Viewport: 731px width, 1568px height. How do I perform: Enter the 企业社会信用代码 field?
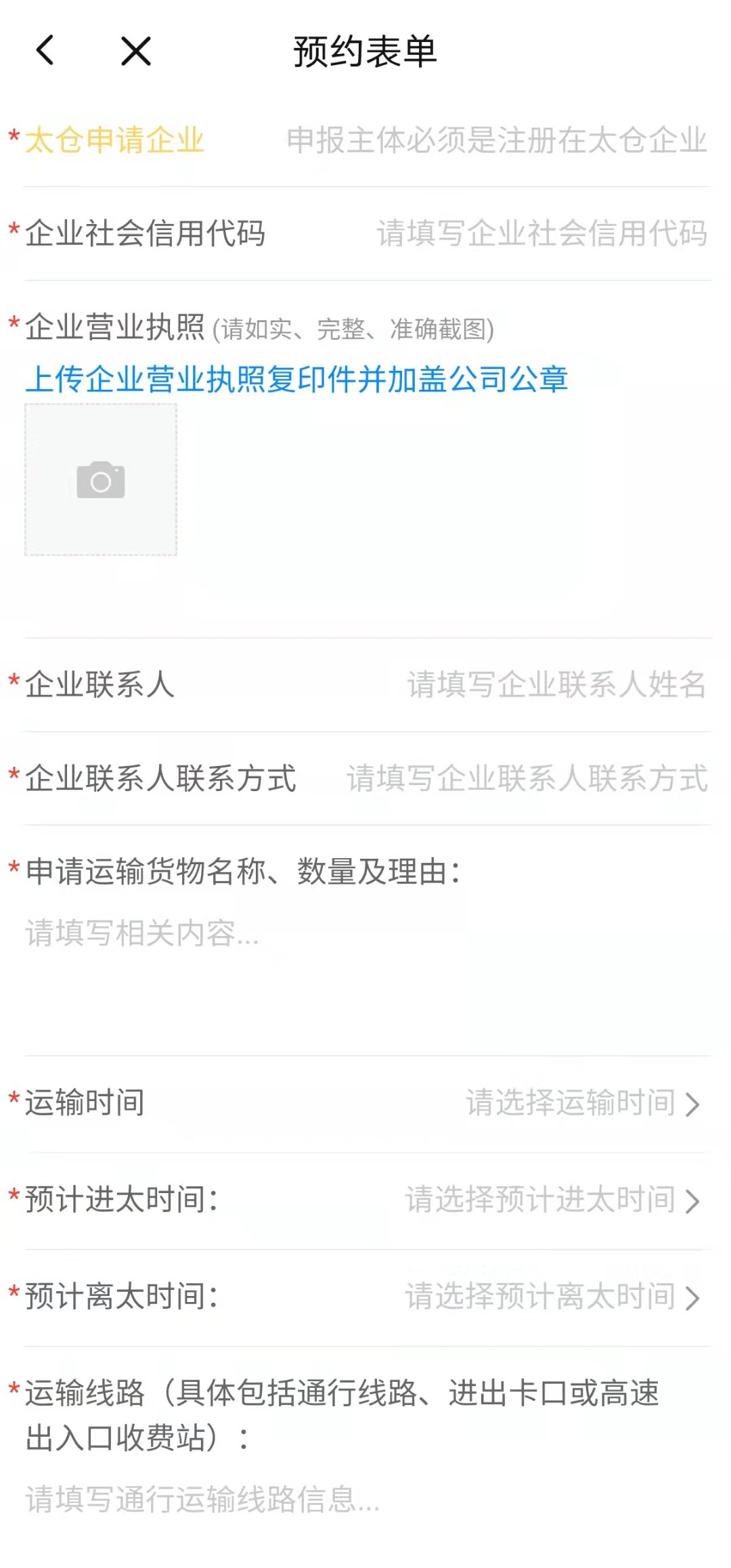click(x=541, y=233)
